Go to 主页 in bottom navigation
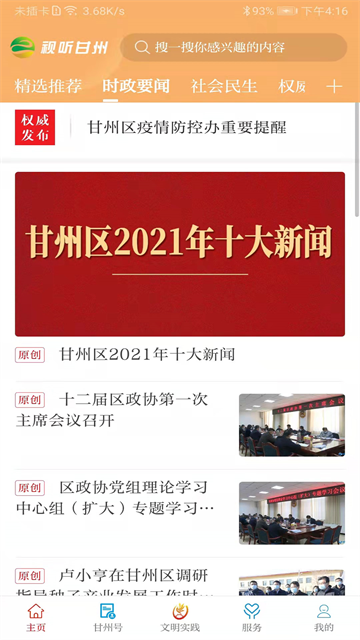The width and height of the screenshot is (360, 640). (x=36, y=618)
